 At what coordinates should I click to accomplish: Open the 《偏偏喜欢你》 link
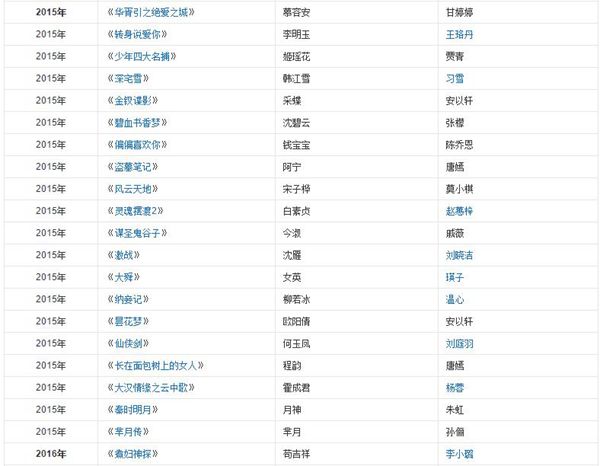tap(137, 145)
